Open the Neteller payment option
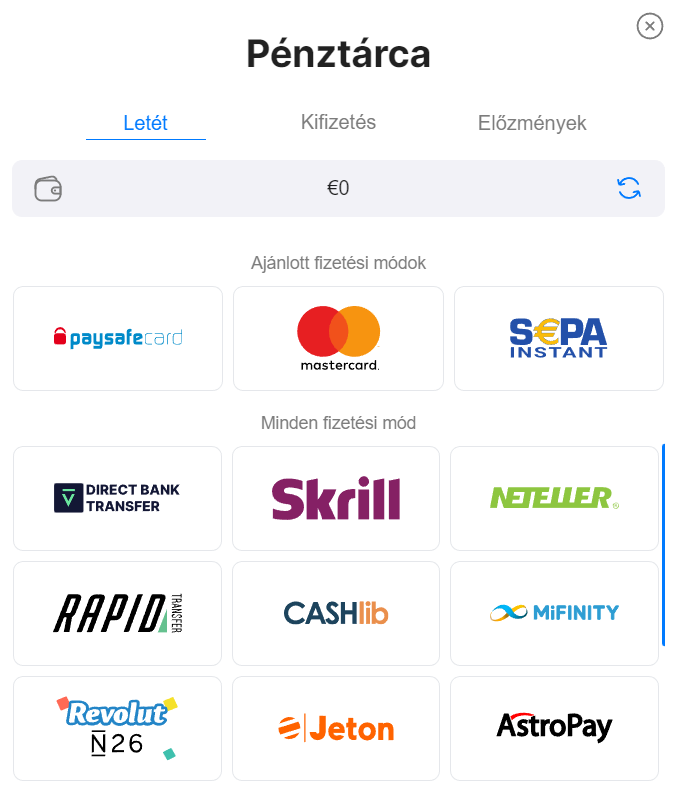678x799 pixels. click(x=554, y=498)
